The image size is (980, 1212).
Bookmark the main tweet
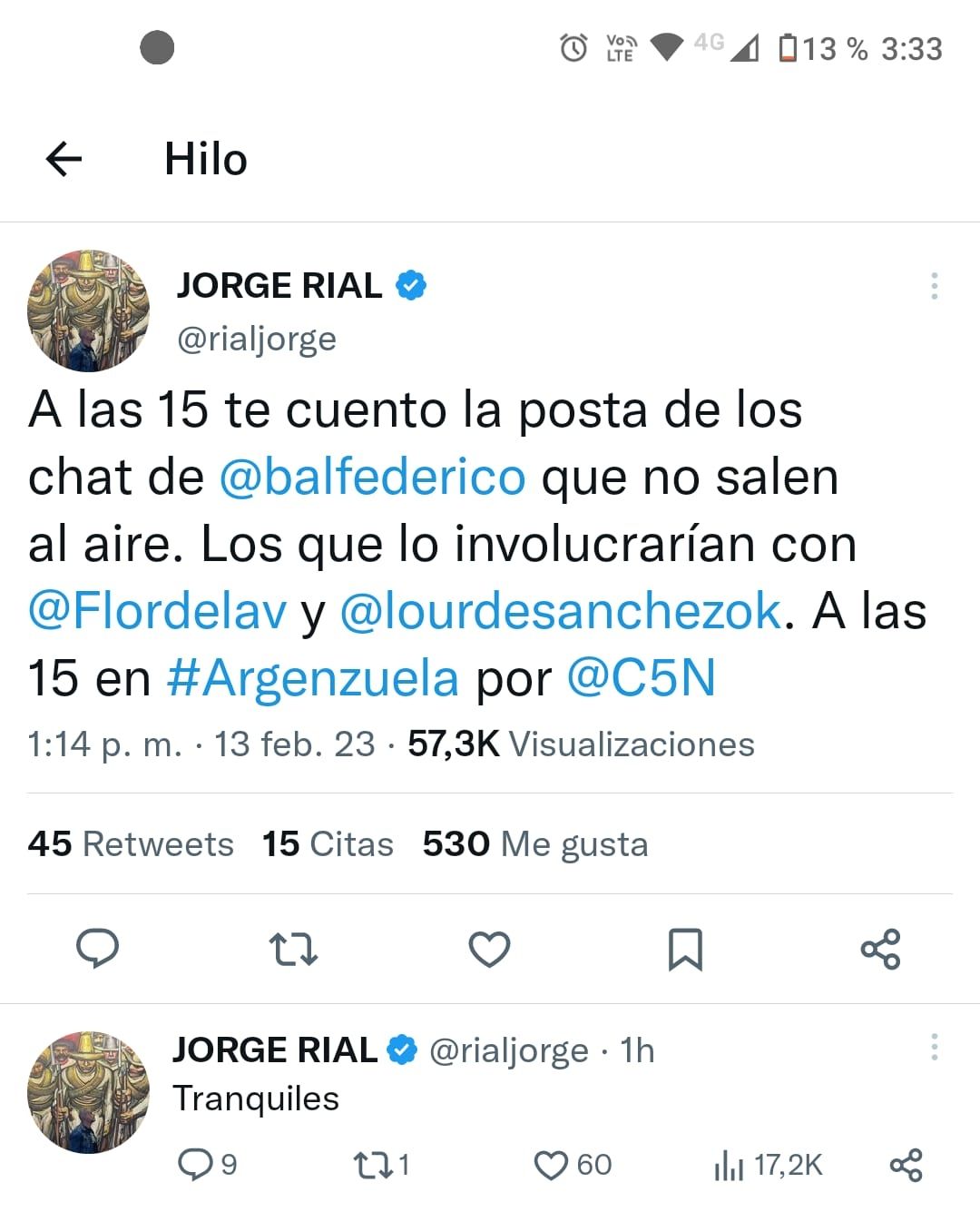point(685,949)
